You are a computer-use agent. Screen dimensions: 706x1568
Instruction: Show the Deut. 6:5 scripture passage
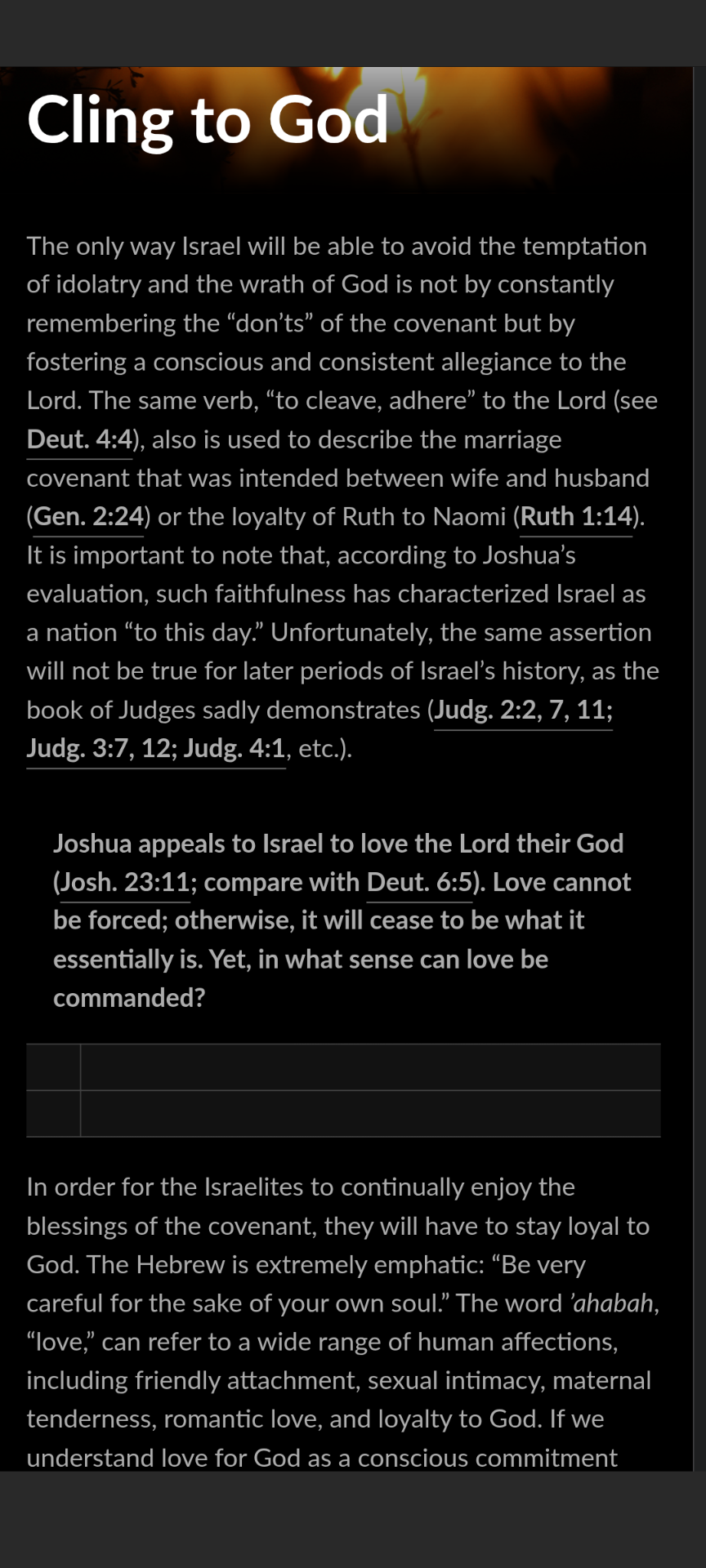[x=420, y=882]
